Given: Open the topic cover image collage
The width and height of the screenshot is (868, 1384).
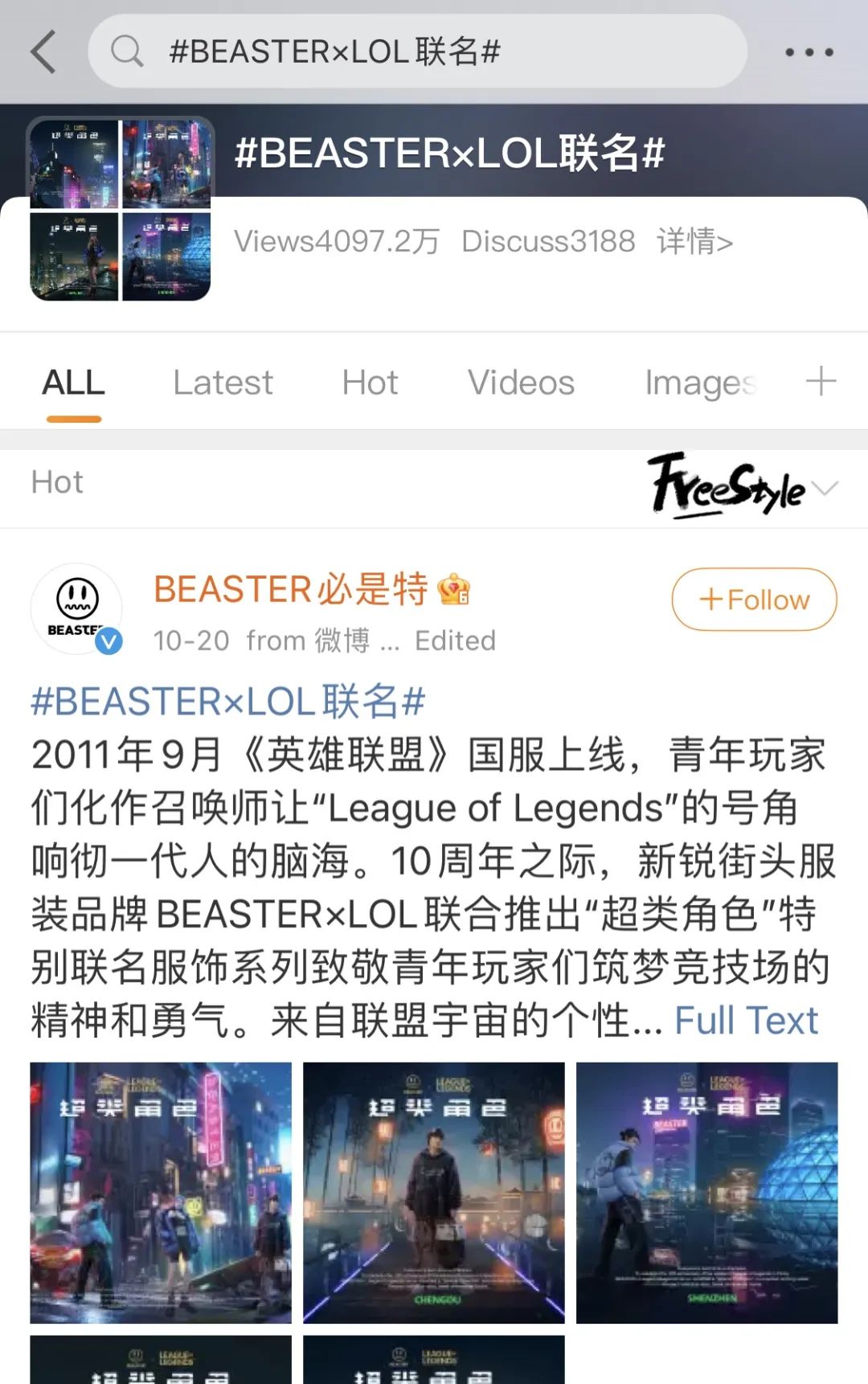Looking at the screenshot, I should (x=121, y=210).
